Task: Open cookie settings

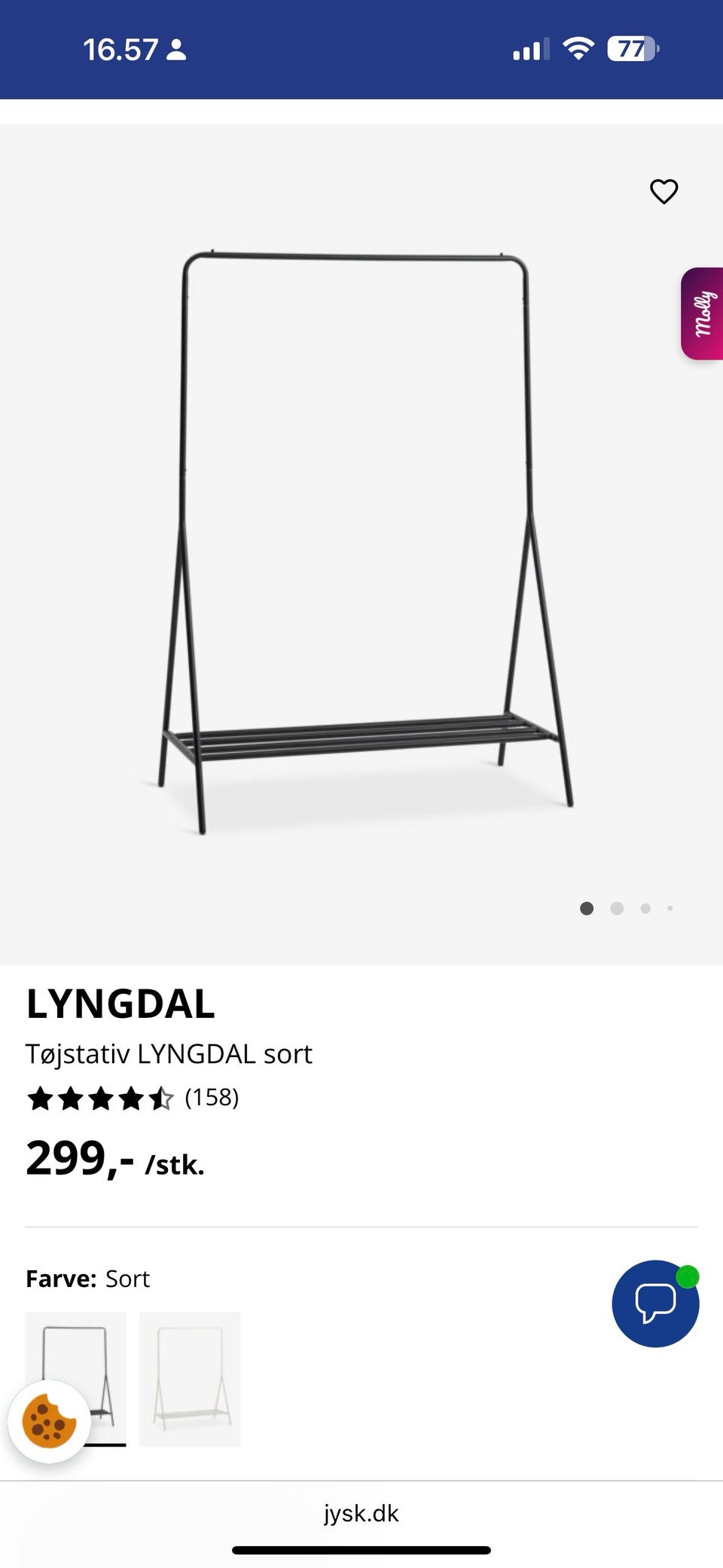Action: tap(49, 1421)
